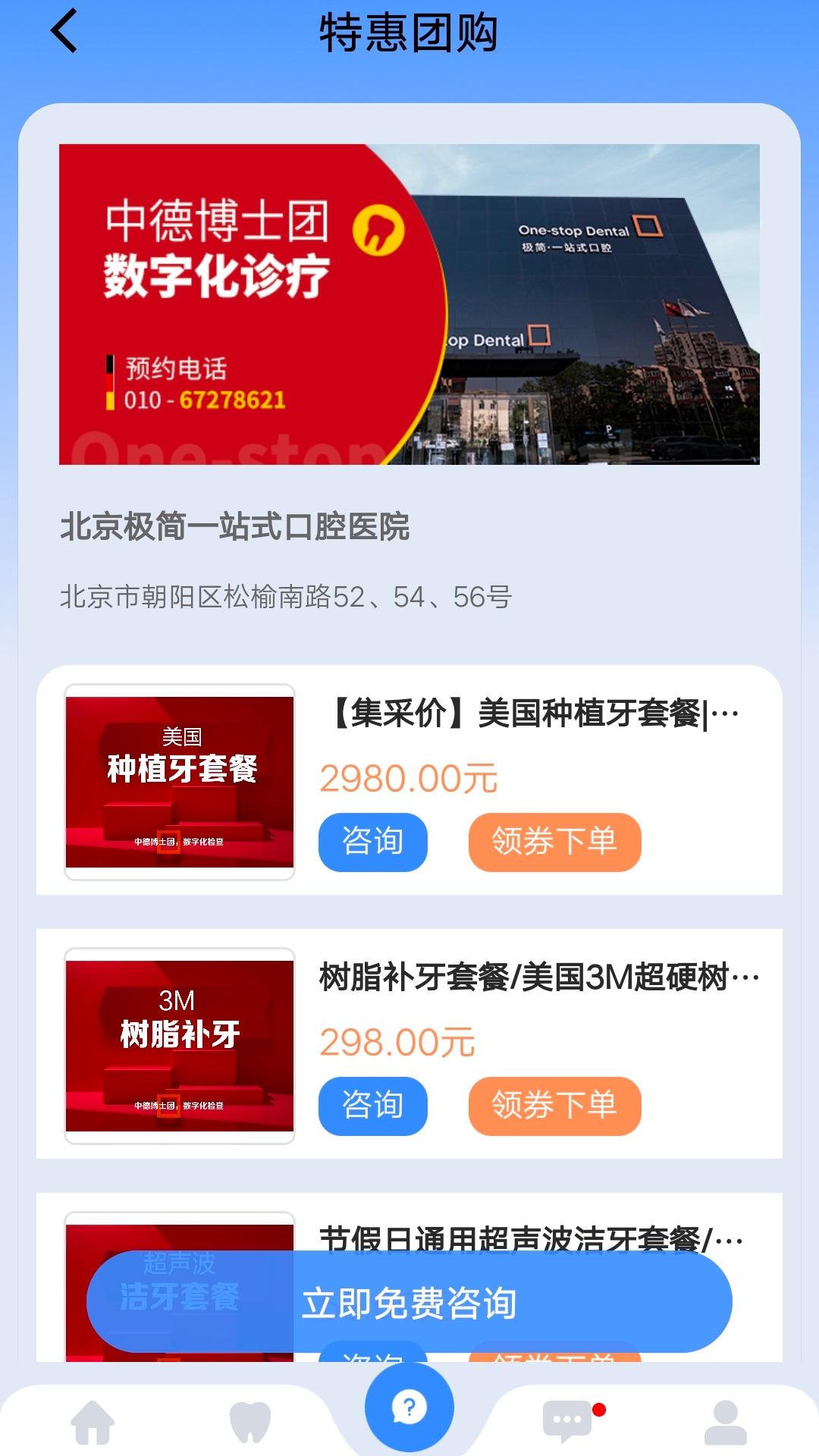Tap the dental clinic banner image

click(409, 303)
